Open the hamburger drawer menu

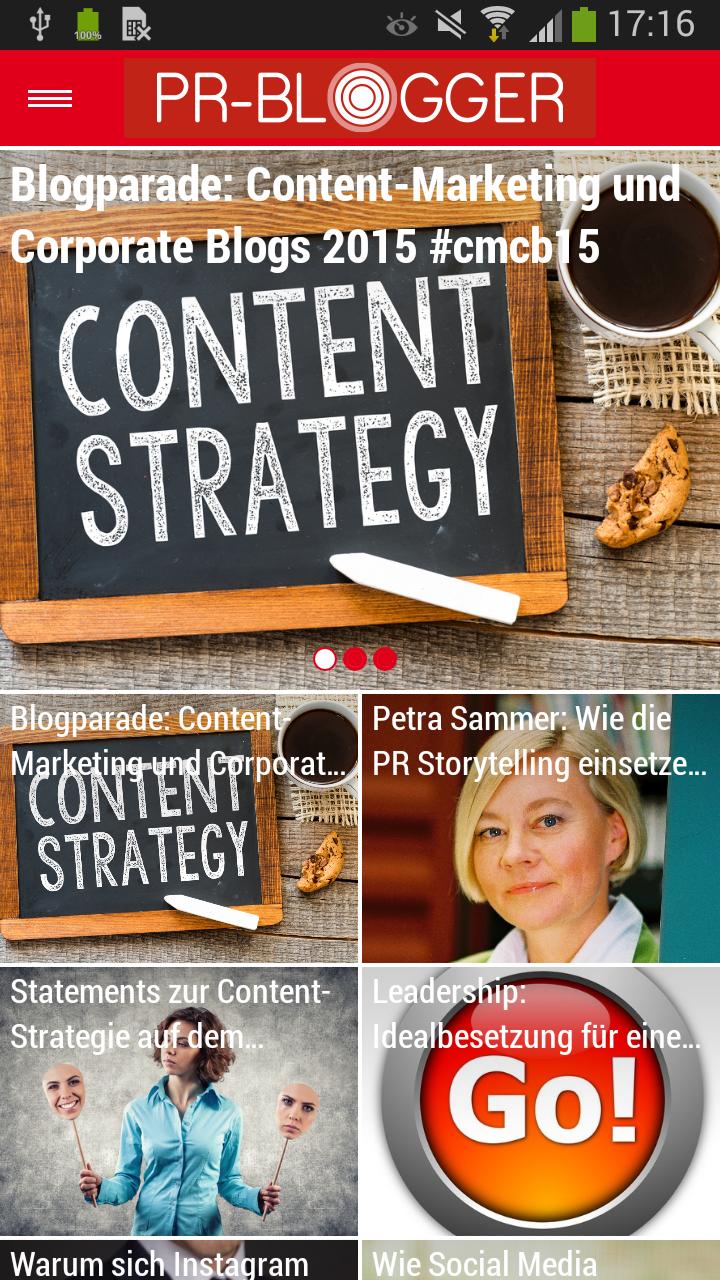[50, 98]
